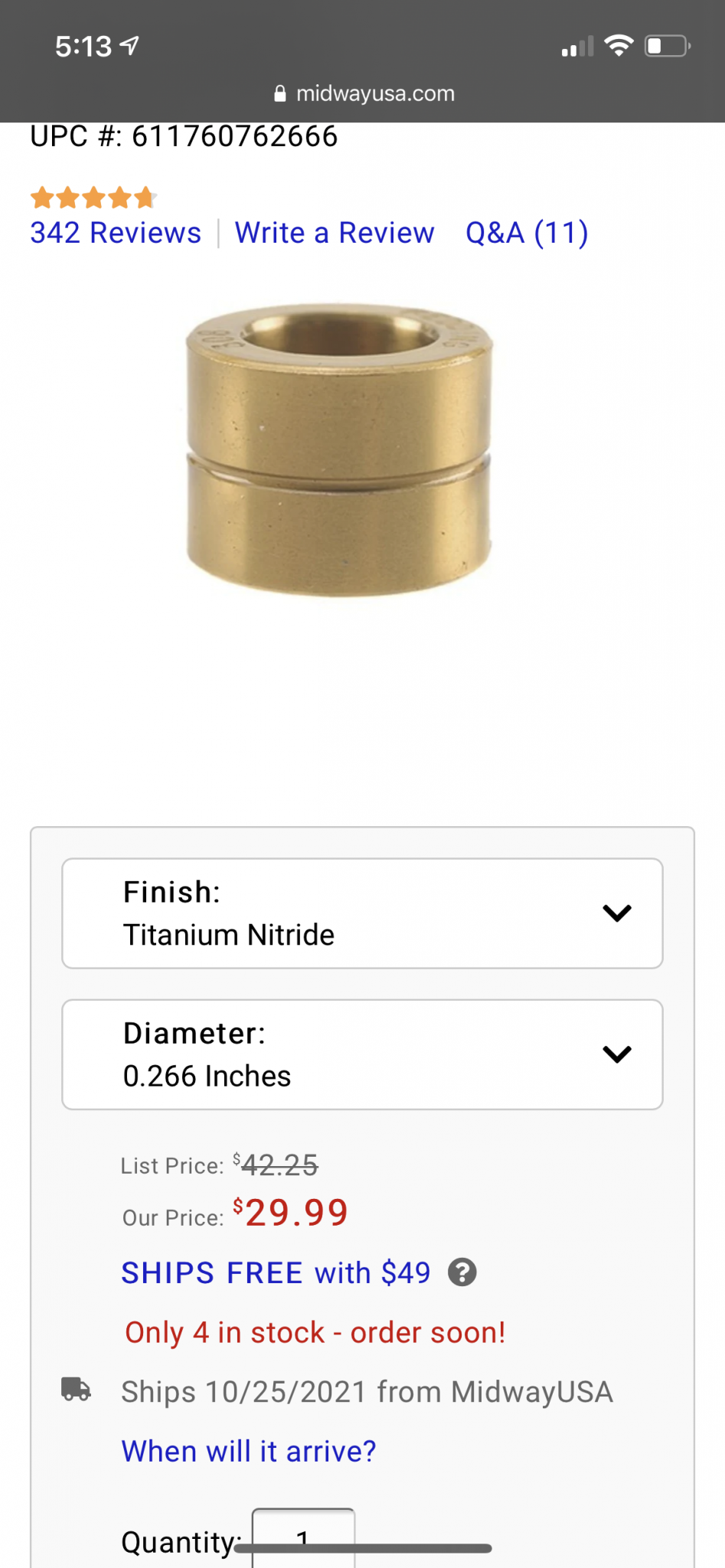
Task: Open the free shipping help icon
Action: tap(462, 1272)
